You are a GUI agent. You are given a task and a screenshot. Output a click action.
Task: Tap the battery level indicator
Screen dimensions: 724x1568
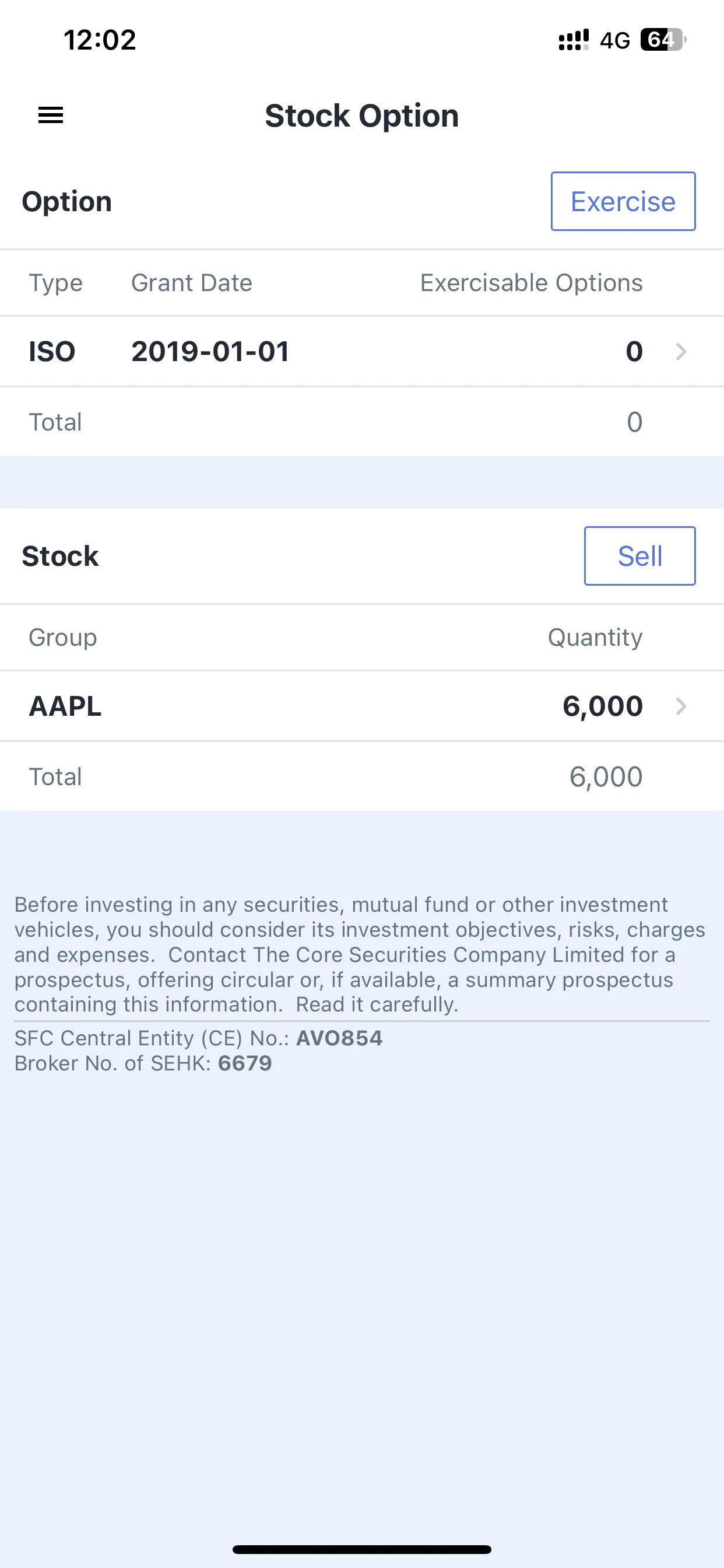pyautogui.click(x=660, y=40)
